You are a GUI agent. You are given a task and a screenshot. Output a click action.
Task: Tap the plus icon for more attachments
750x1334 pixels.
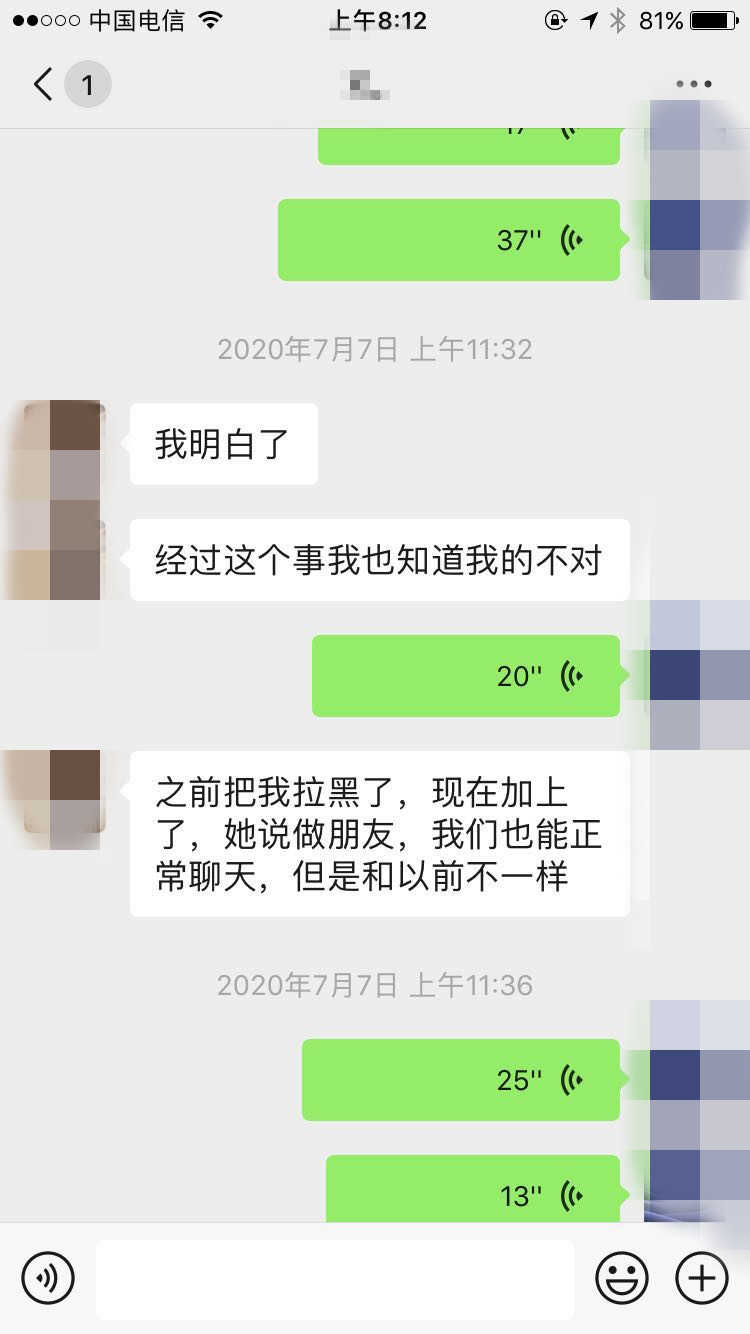[701, 1278]
